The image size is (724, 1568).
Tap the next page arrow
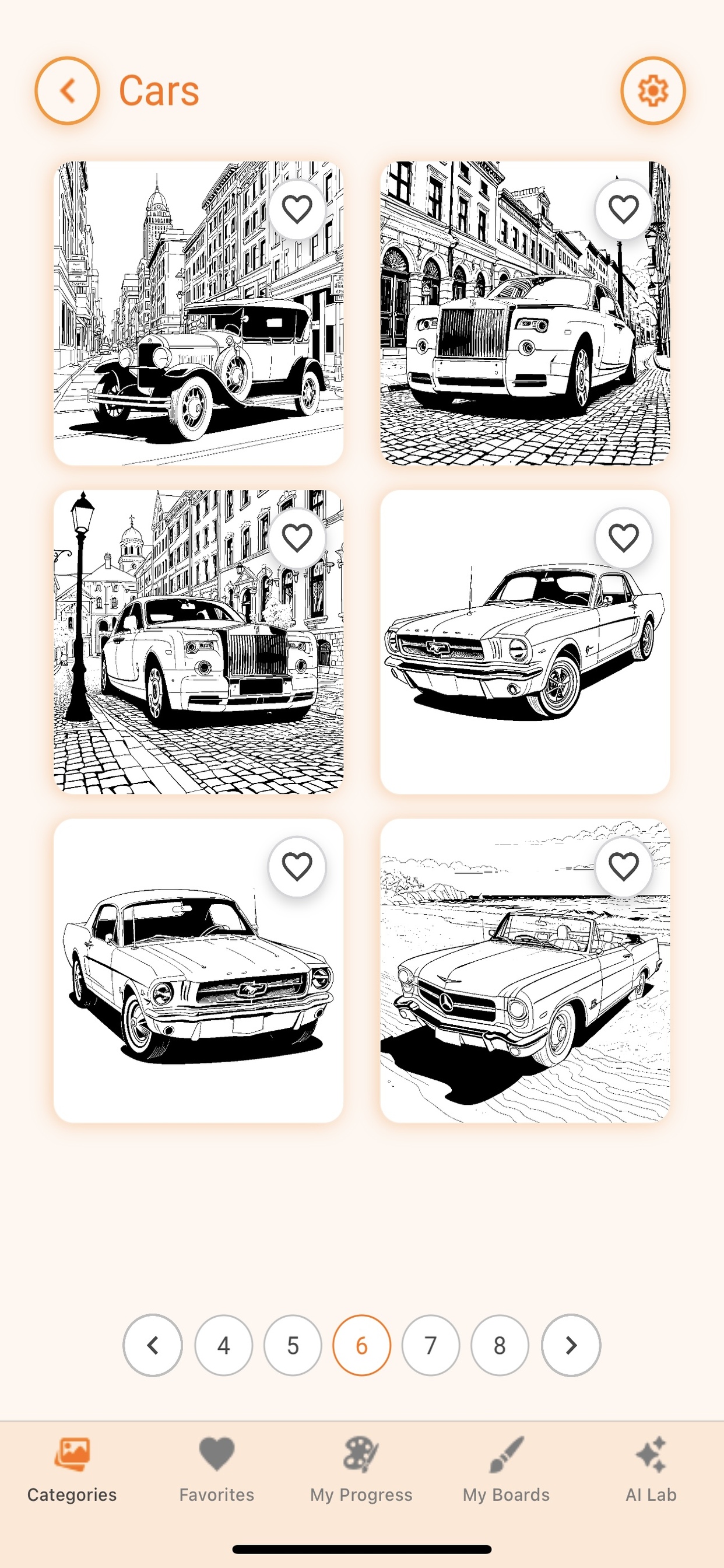(571, 1345)
